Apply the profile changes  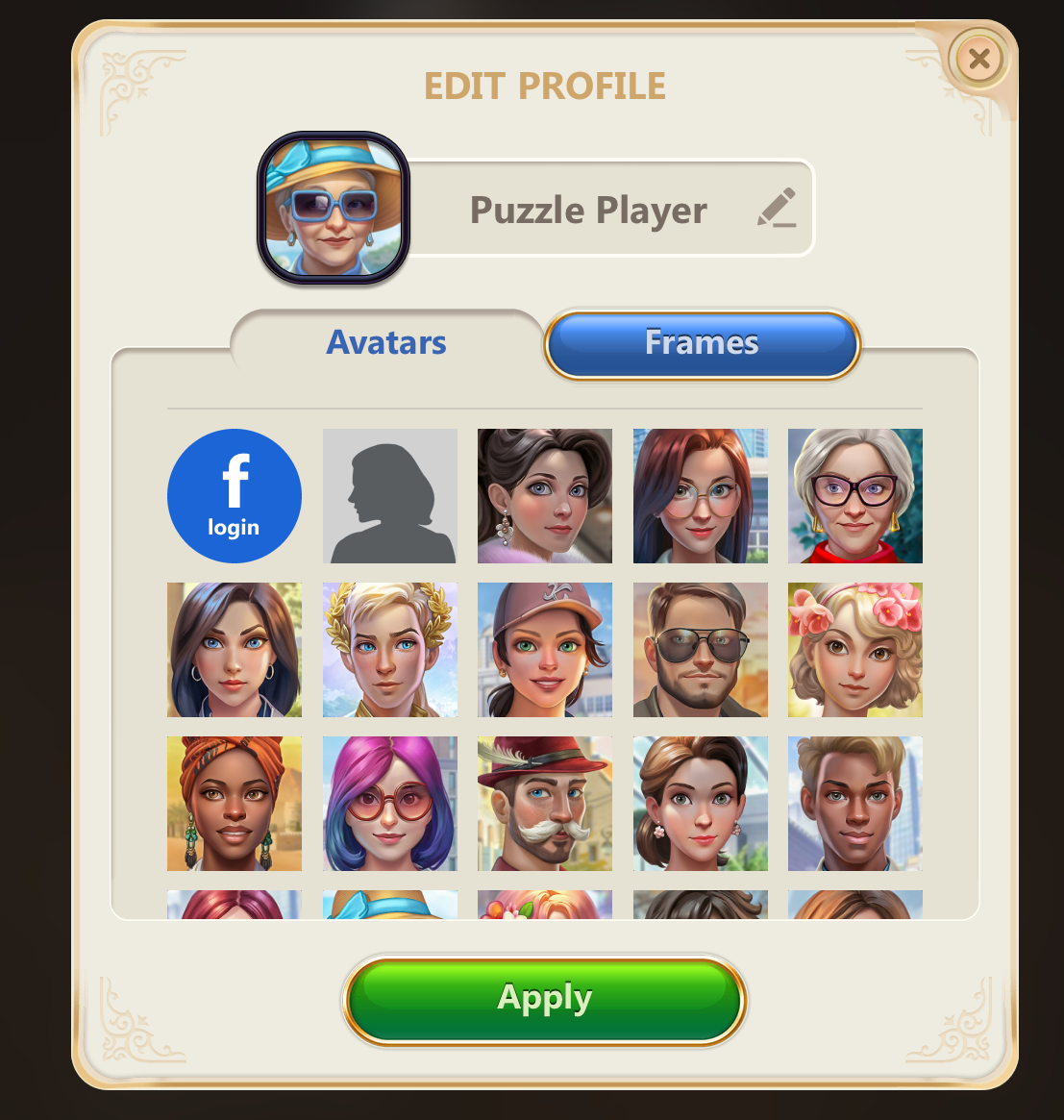(544, 1000)
